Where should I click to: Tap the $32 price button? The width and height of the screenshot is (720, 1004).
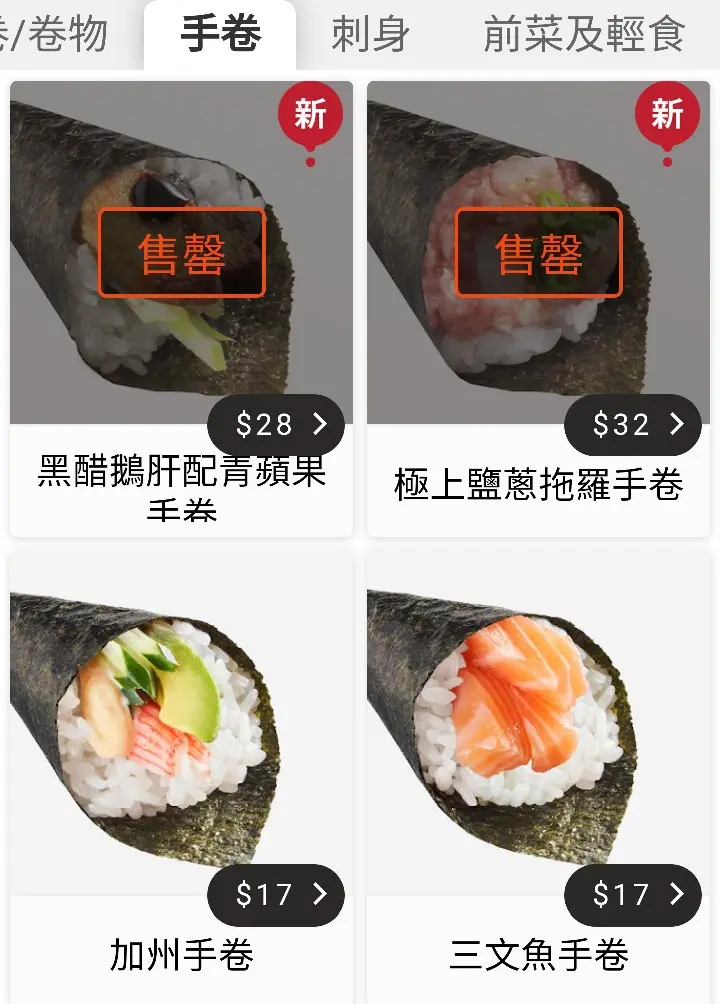pos(633,425)
